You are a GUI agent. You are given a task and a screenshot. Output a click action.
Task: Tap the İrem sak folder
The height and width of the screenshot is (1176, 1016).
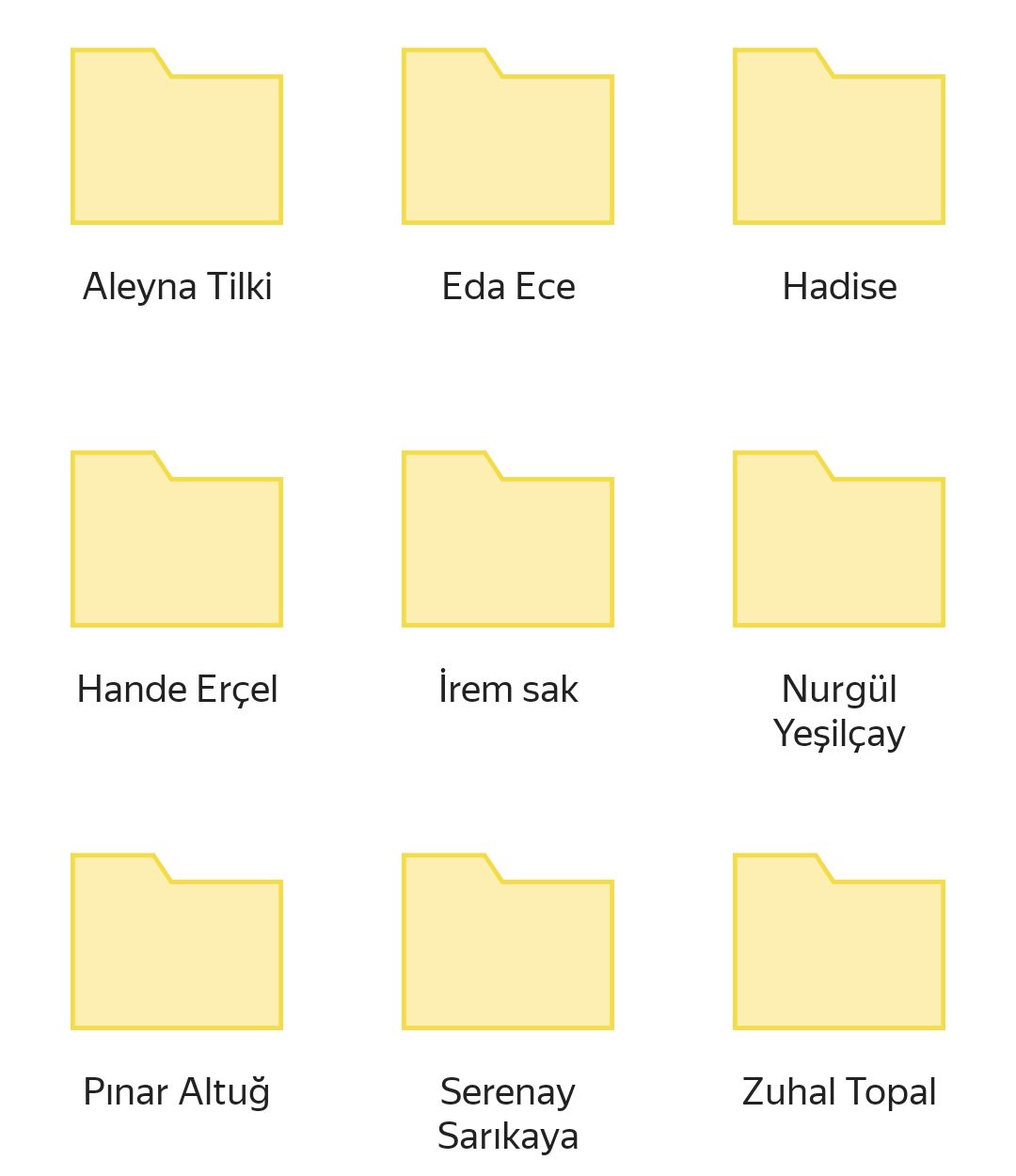point(508,544)
